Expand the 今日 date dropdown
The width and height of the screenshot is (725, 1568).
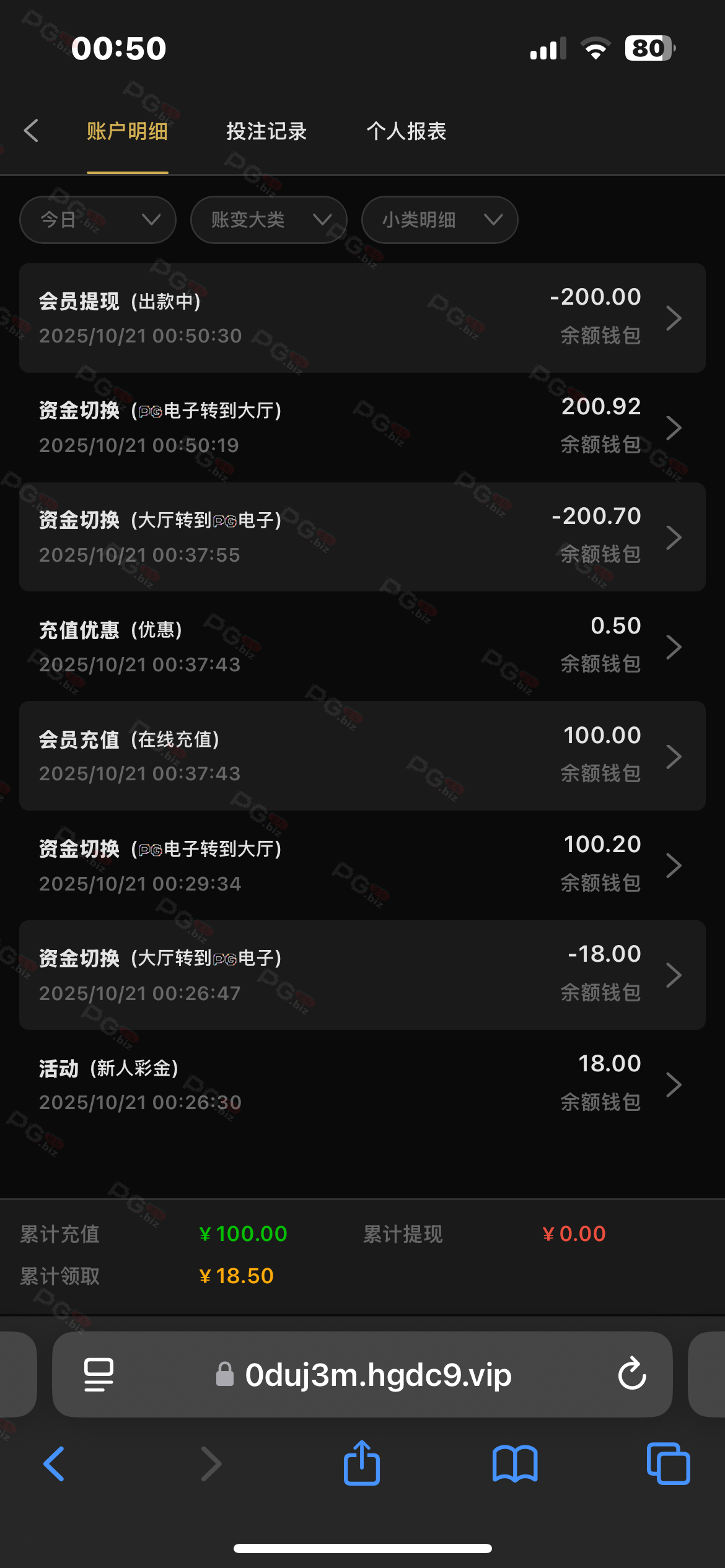click(x=98, y=220)
